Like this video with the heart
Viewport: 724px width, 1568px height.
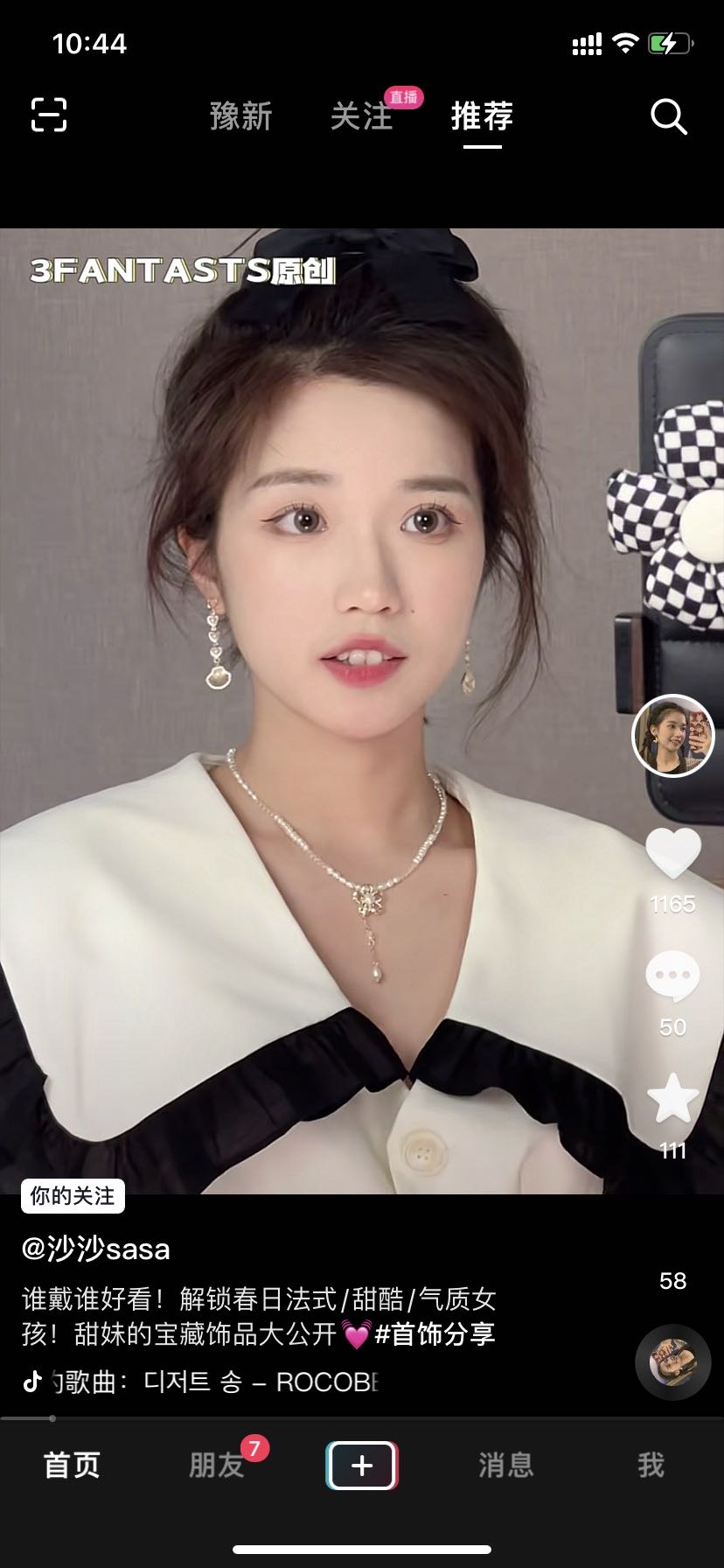[672, 854]
